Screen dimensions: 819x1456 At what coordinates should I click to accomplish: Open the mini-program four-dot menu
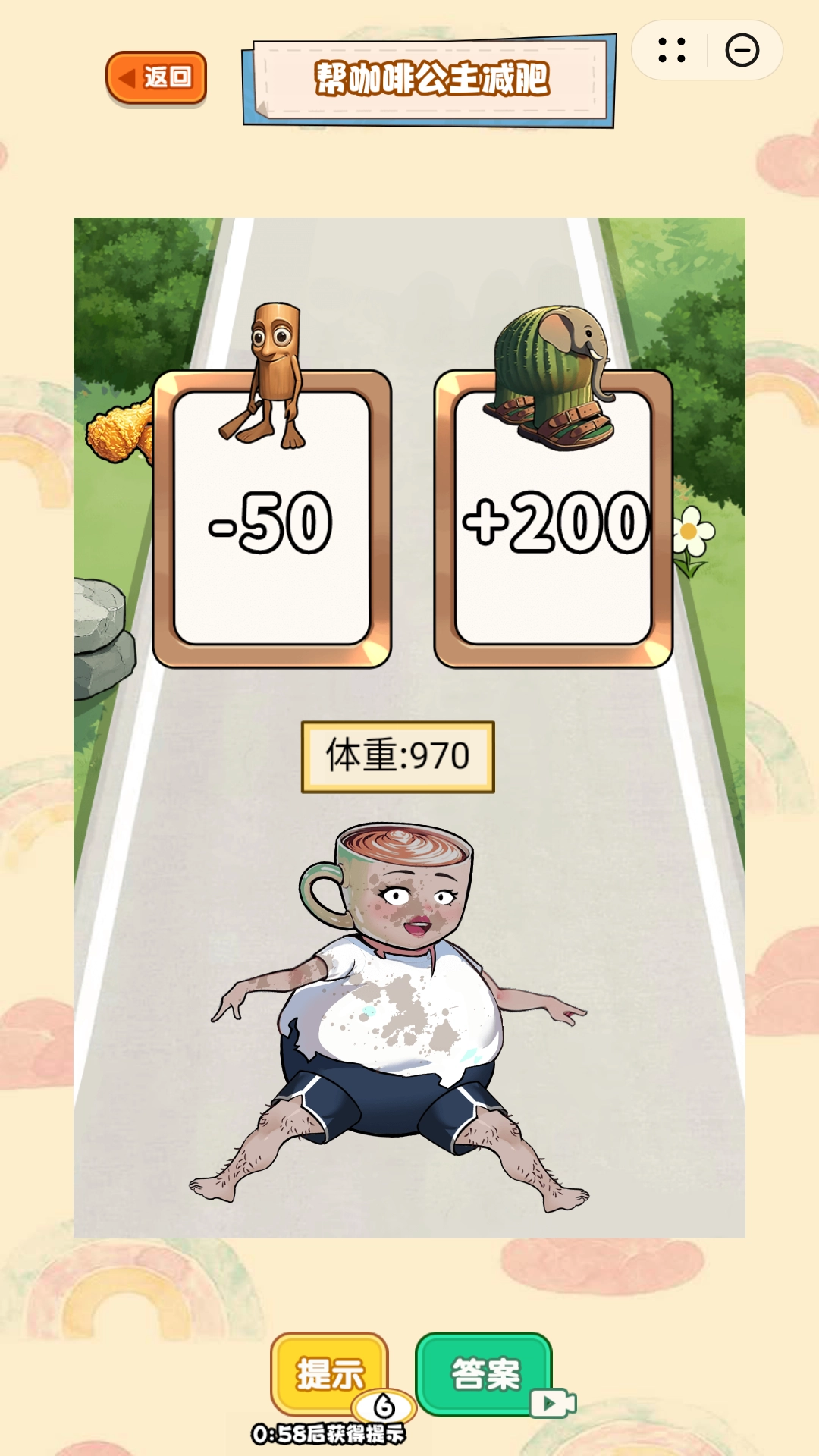[672, 50]
